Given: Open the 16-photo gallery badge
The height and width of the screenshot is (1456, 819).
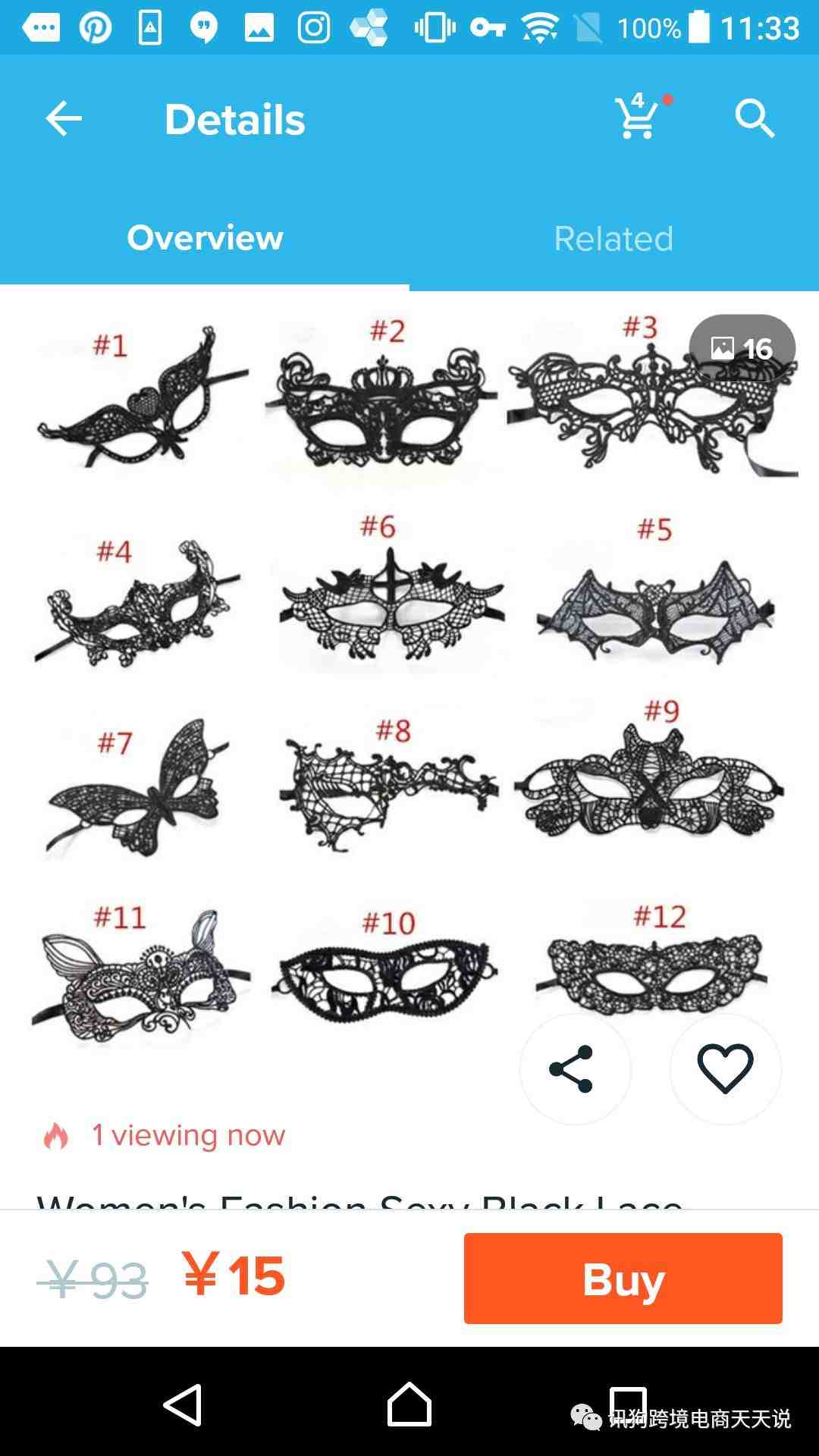Looking at the screenshot, I should pos(742,349).
